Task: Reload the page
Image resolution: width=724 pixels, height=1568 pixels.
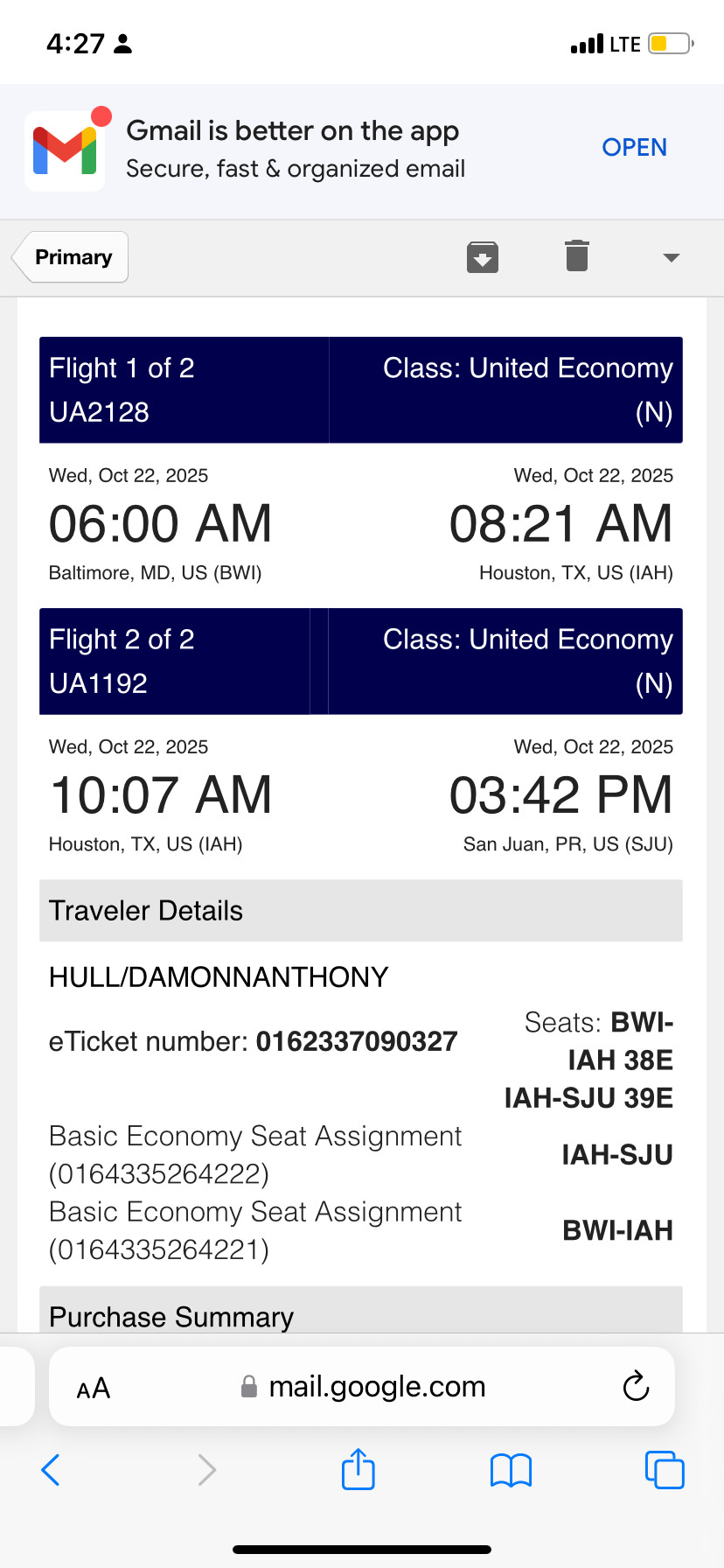Action: point(636,1387)
